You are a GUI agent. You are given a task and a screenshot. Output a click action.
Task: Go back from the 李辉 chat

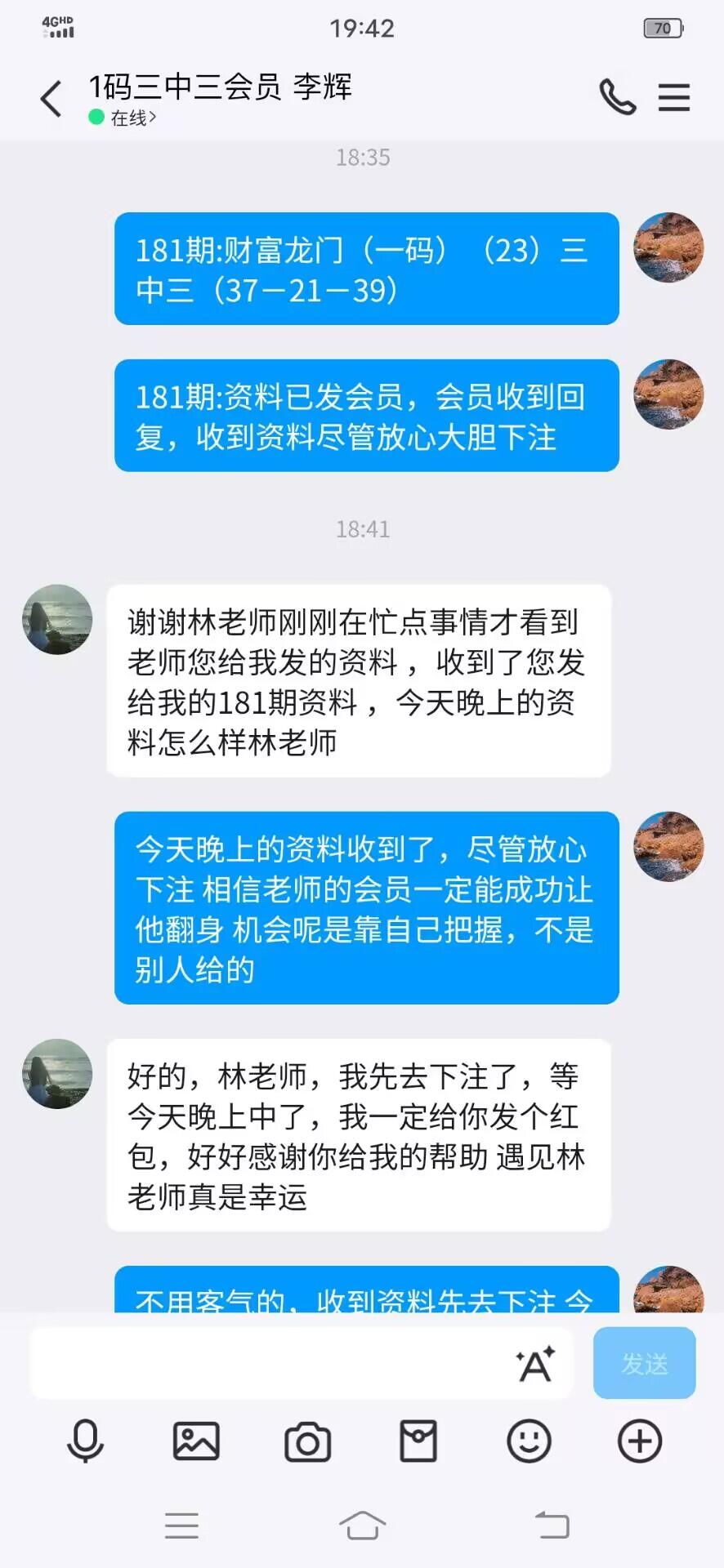[x=51, y=99]
